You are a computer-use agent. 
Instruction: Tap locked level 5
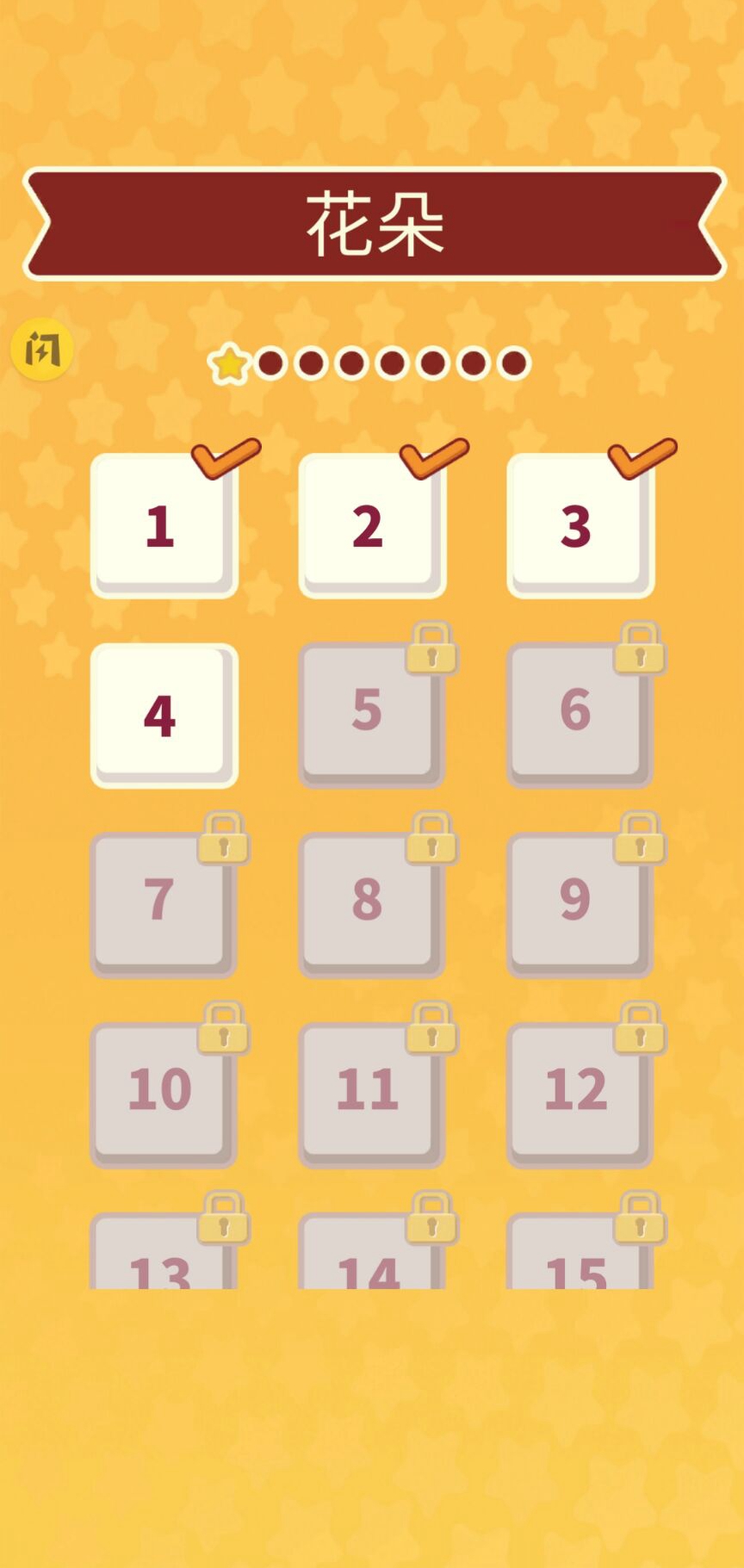[x=370, y=714]
